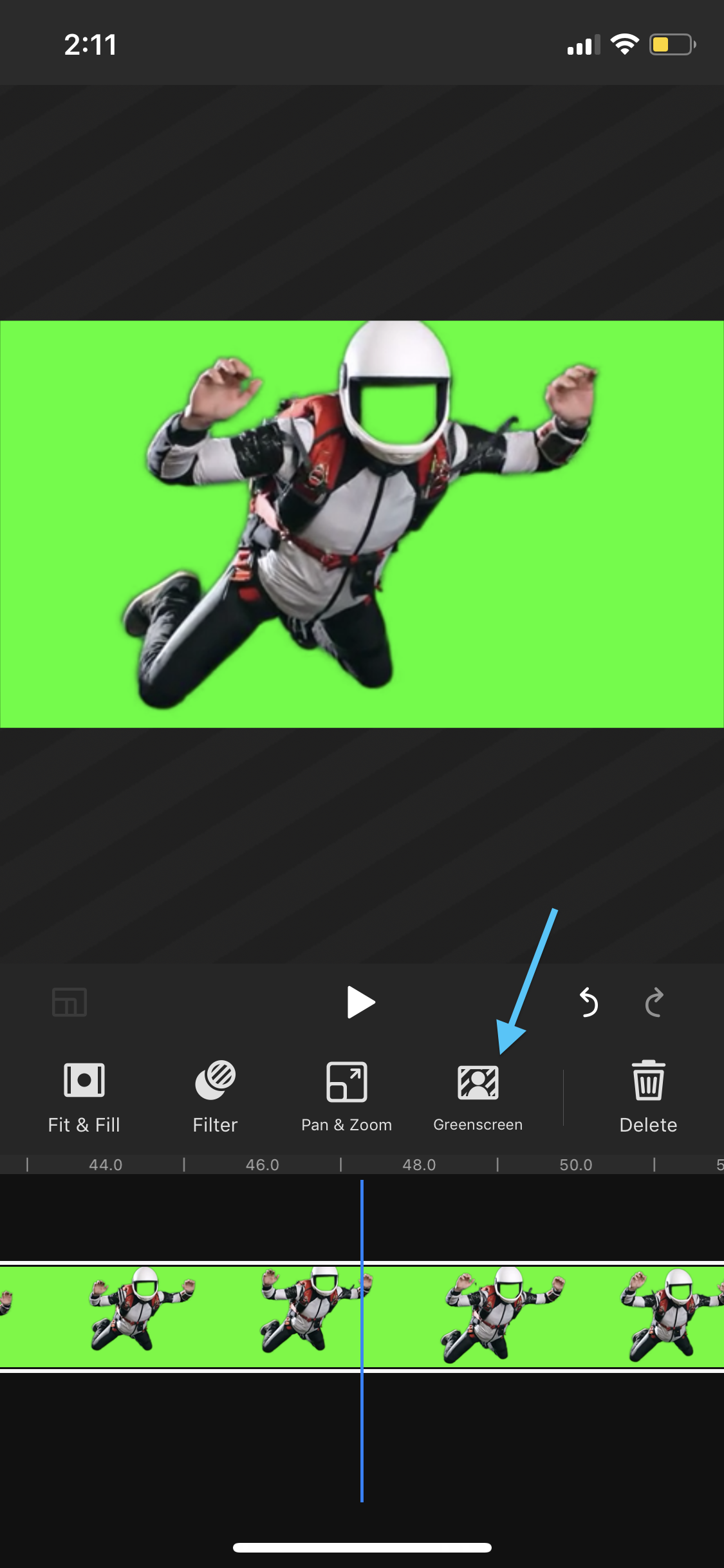Screen dimensions: 724x1568
Task: Redo the last undone edit
Action: coord(654,1002)
